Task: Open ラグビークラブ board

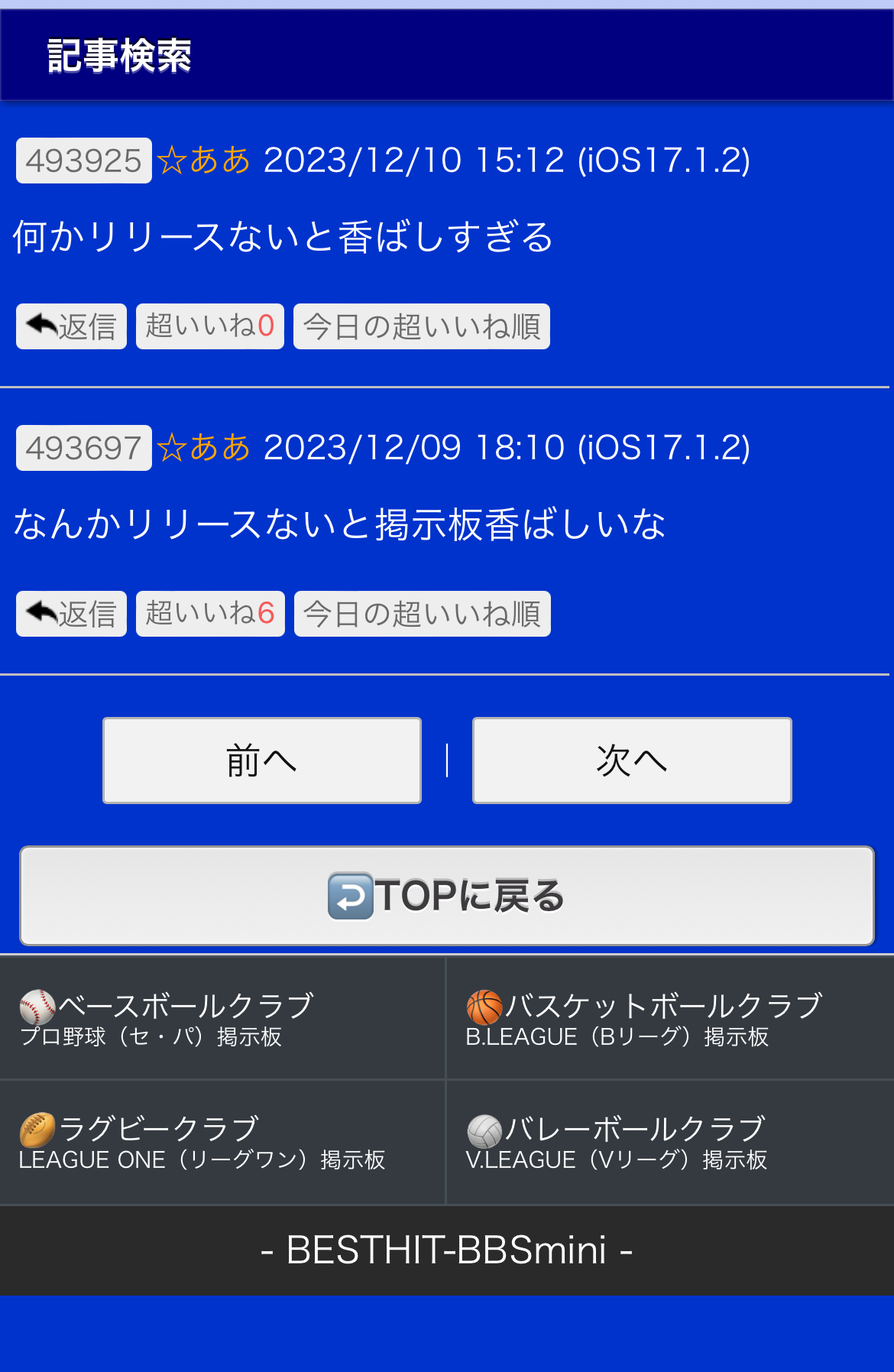Action: coord(222,1142)
